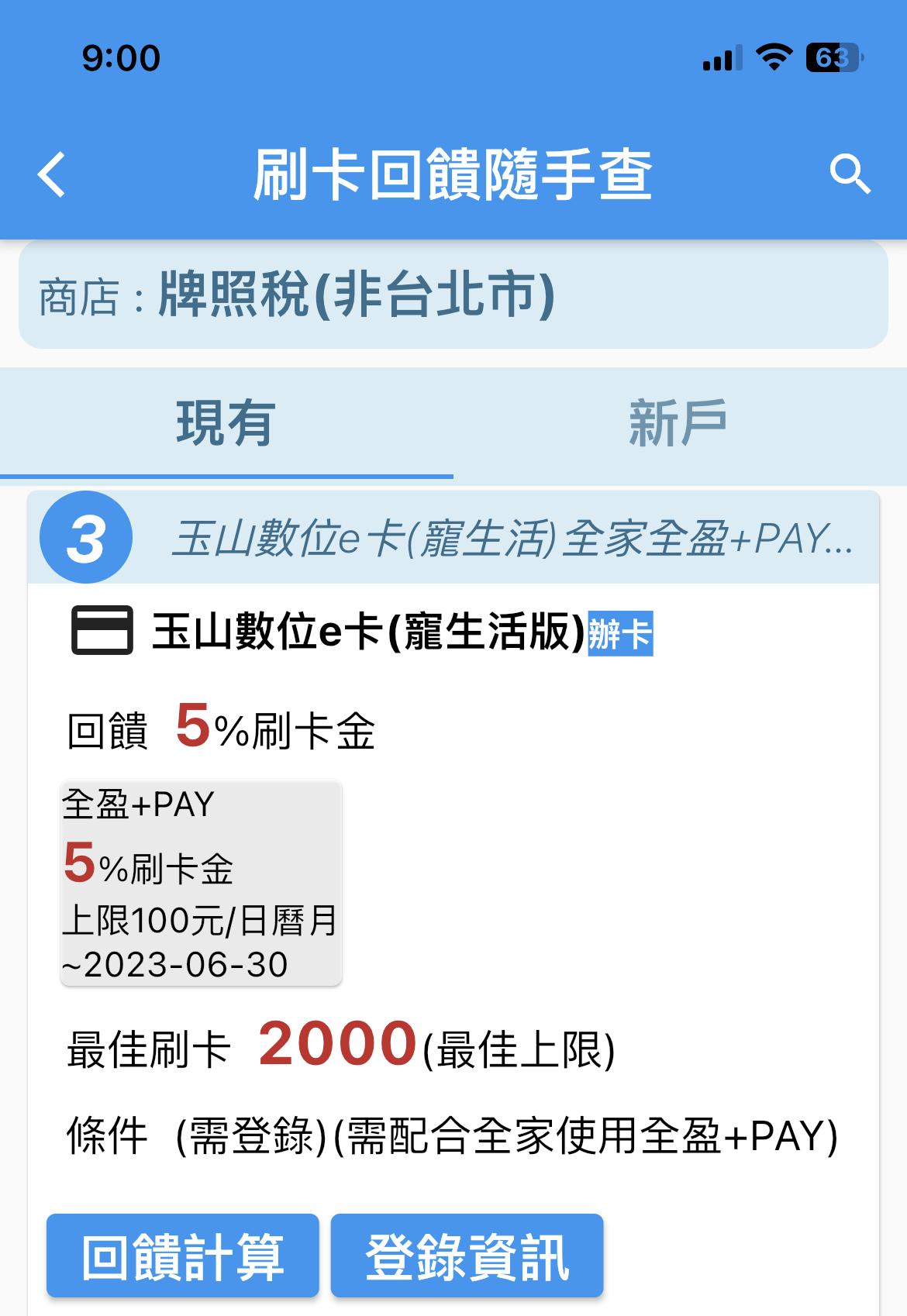Viewport: 907px width, 1316px height.
Task: Open 回饋計算 reward calculator
Action: click(x=183, y=1256)
